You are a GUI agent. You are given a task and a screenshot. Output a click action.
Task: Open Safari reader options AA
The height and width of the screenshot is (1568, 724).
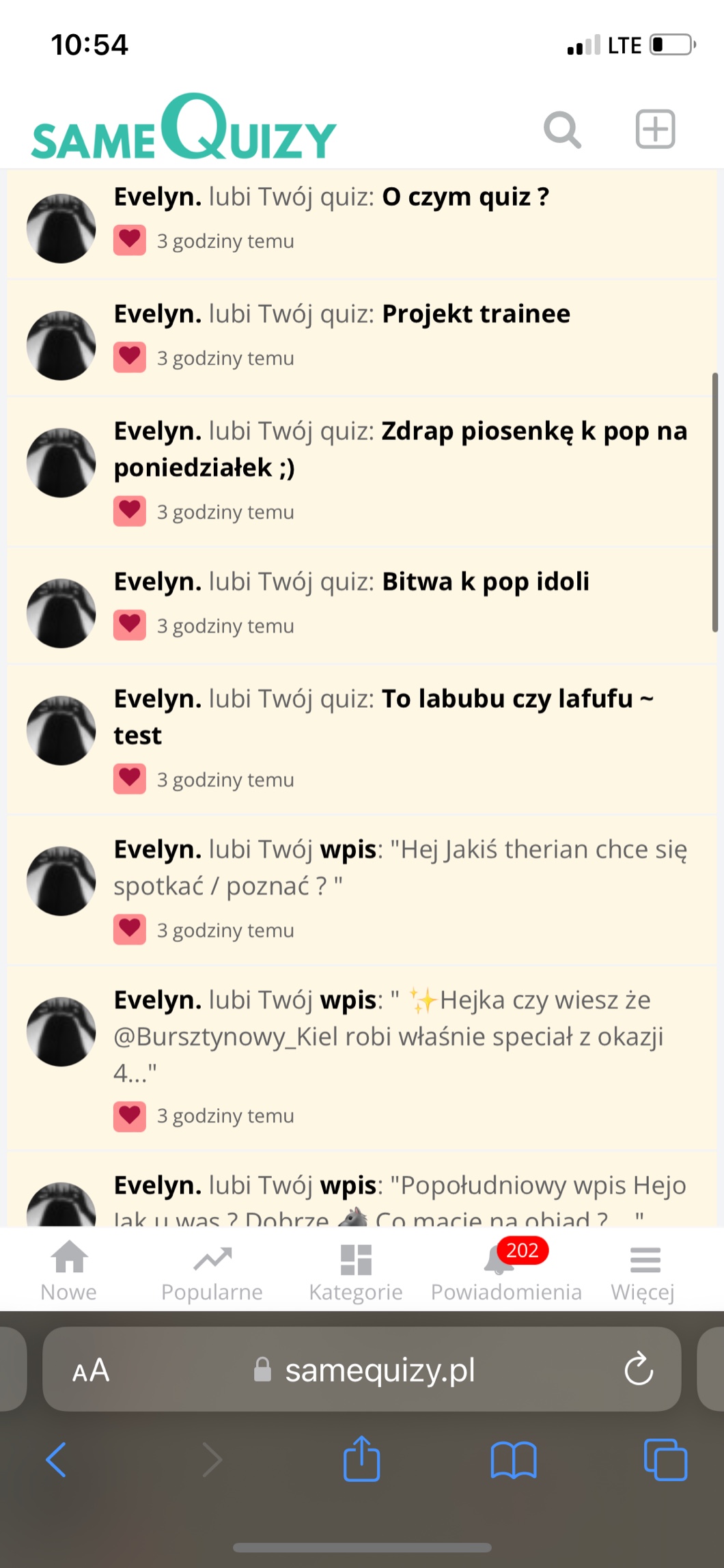tap(91, 1370)
